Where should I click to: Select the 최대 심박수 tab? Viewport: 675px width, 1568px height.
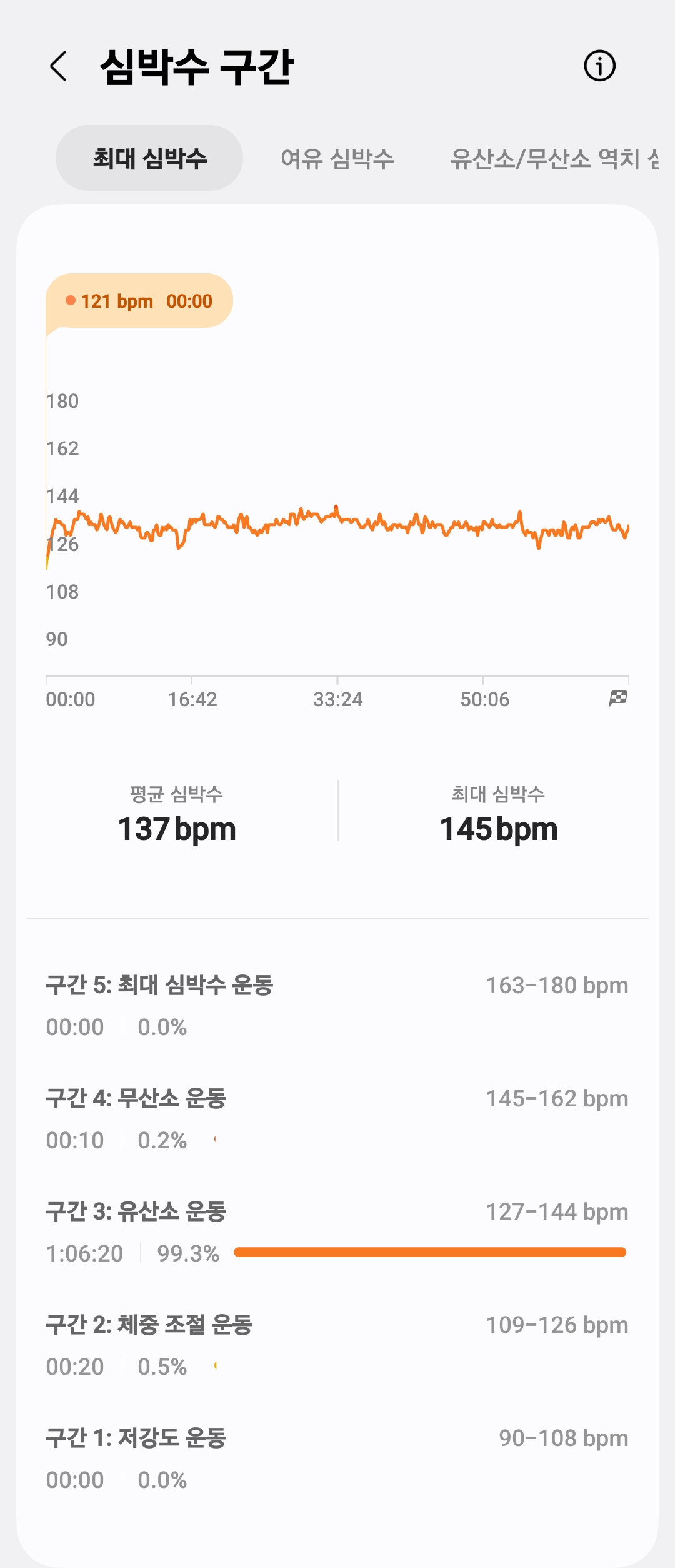[x=149, y=158]
